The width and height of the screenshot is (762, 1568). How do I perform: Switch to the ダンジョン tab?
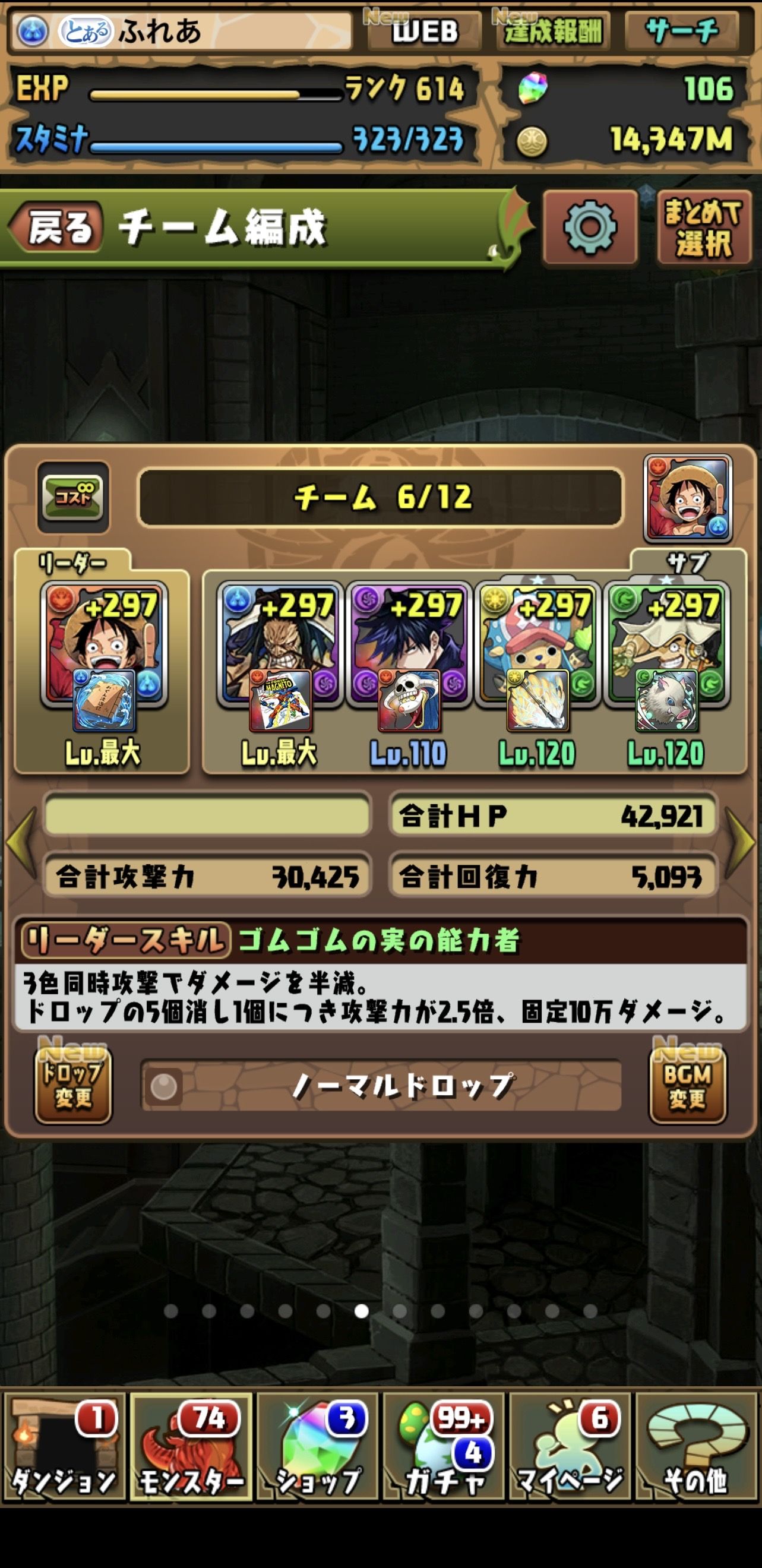(x=64, y=1446)
